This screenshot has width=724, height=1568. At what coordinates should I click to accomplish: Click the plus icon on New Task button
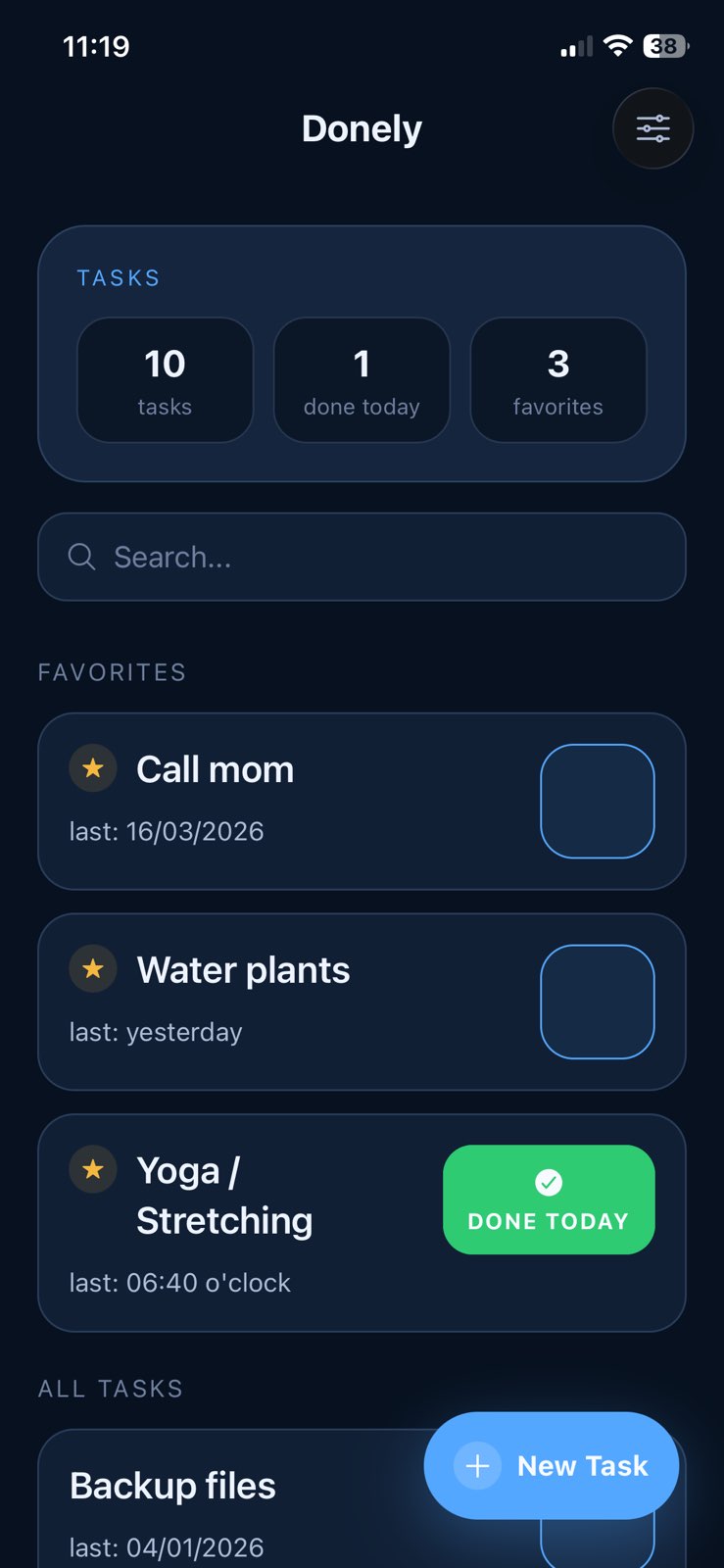477,1466
